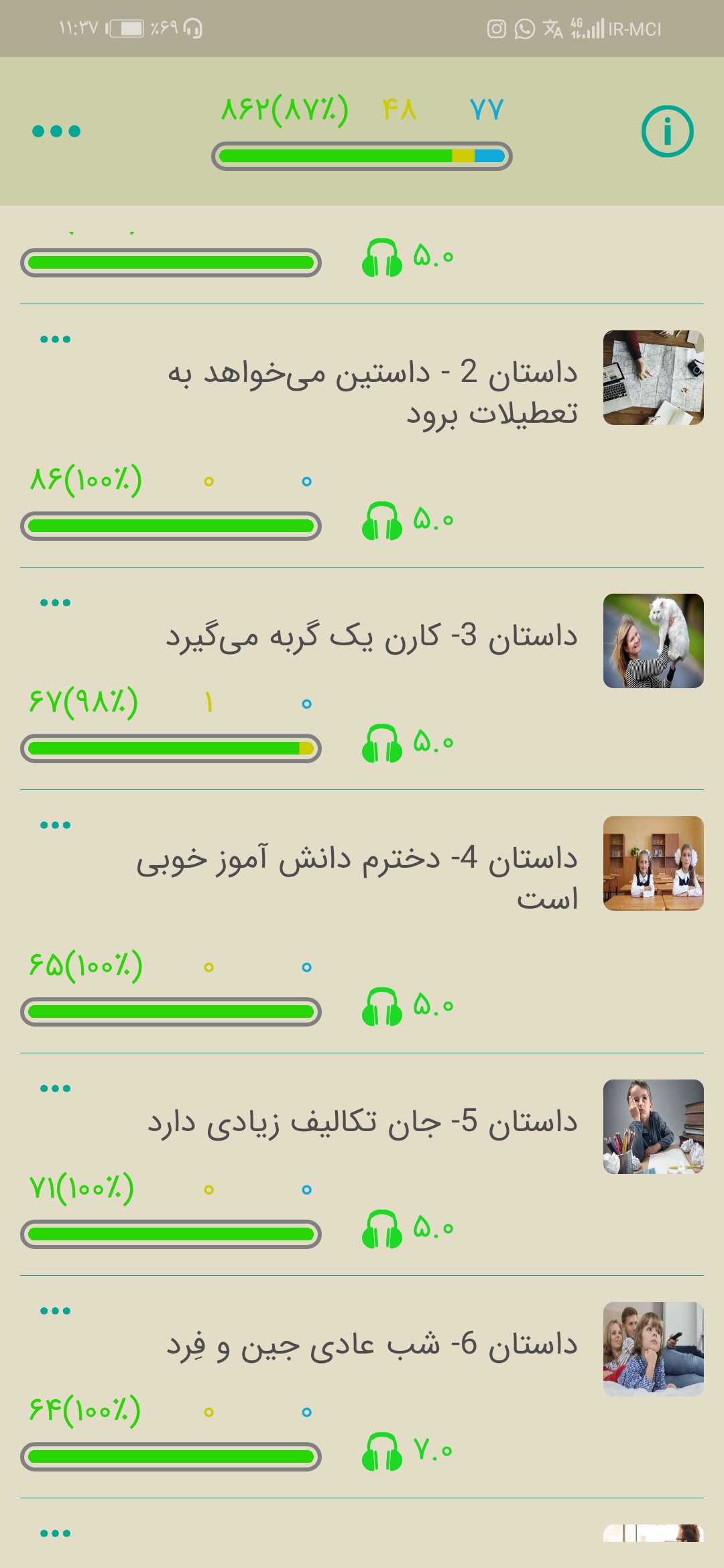Open the header three-dot overflow menu
The image size is (724, 1568).
point(56,131)
